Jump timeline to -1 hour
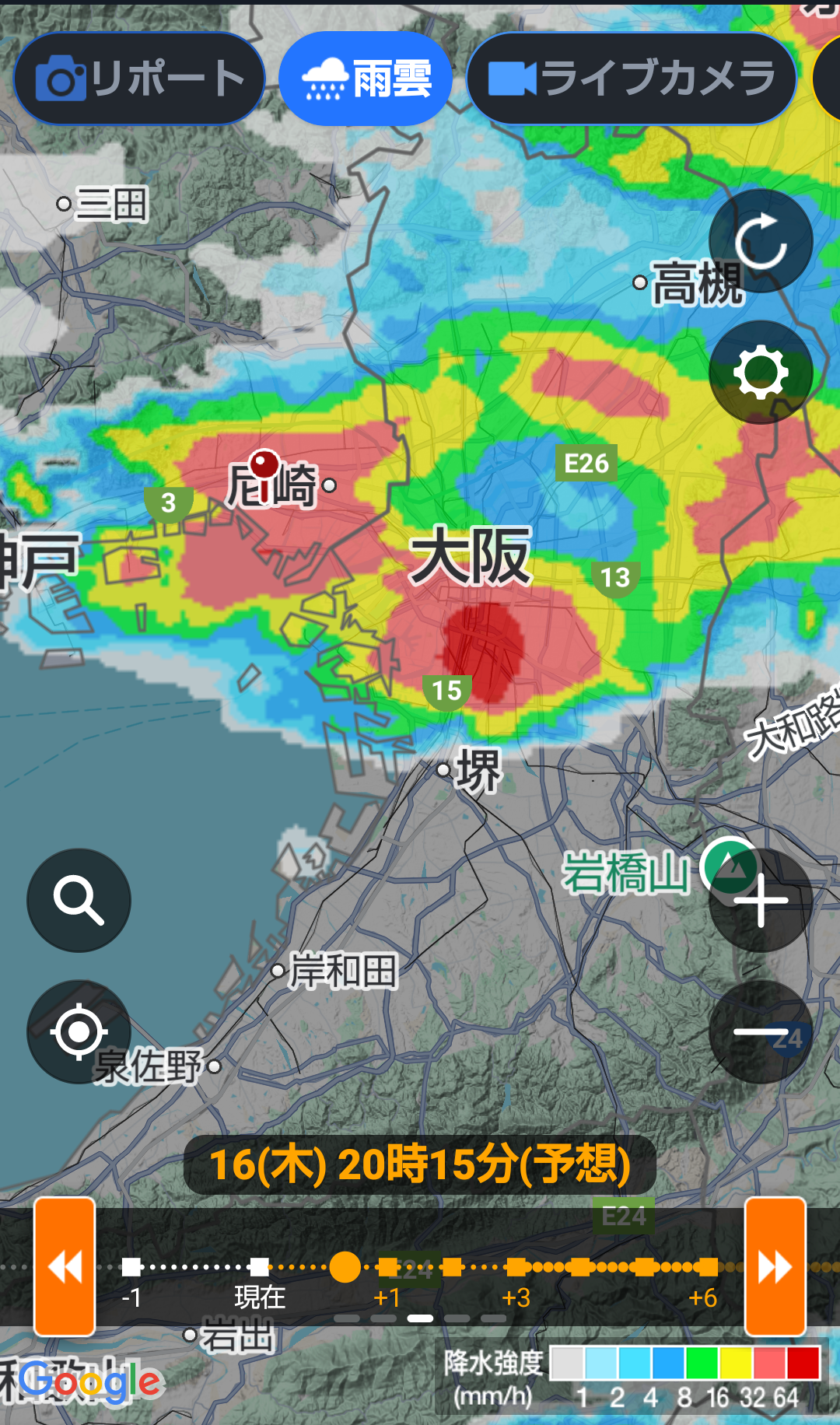The height and width of the screenshot is (1425, 840). 131,1267
